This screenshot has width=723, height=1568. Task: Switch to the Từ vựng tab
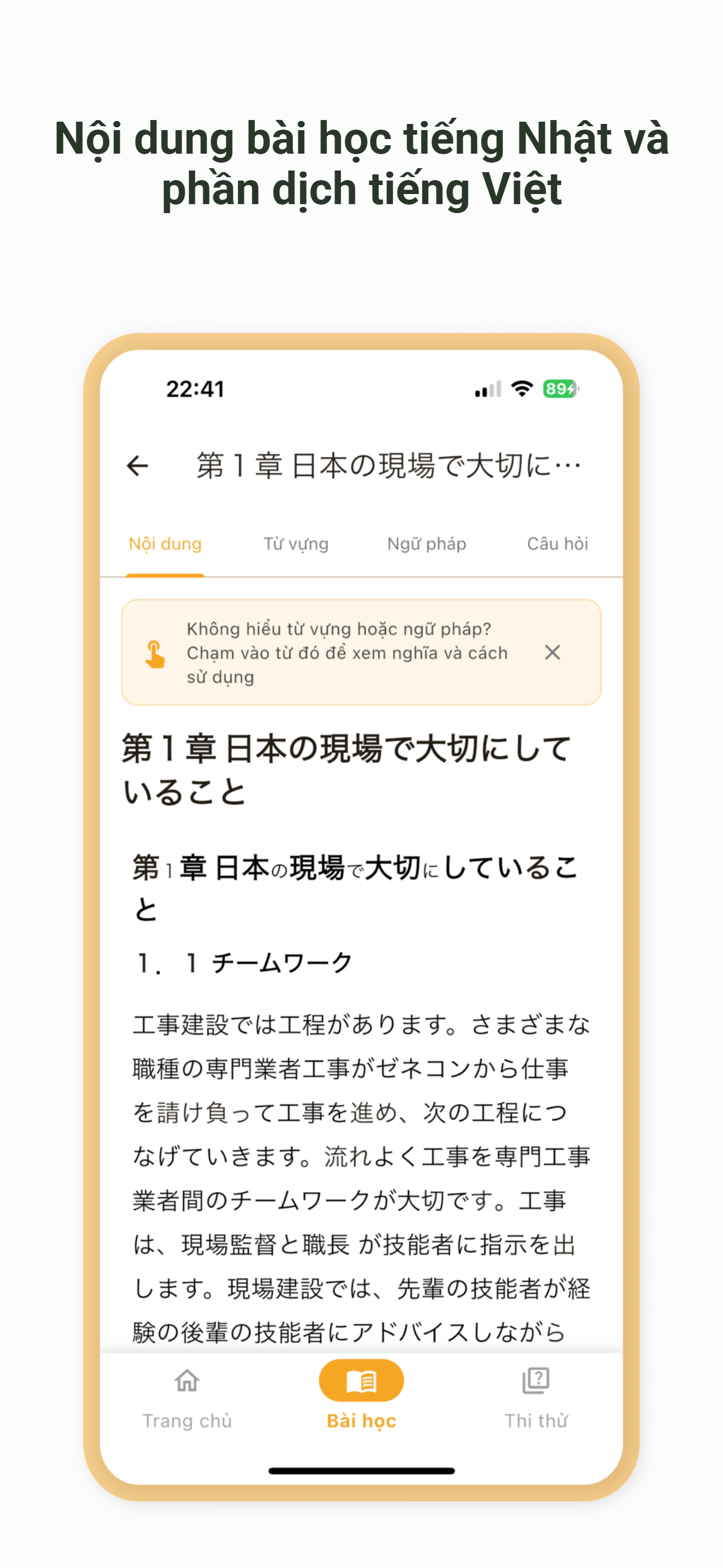(x=296, y=543)
